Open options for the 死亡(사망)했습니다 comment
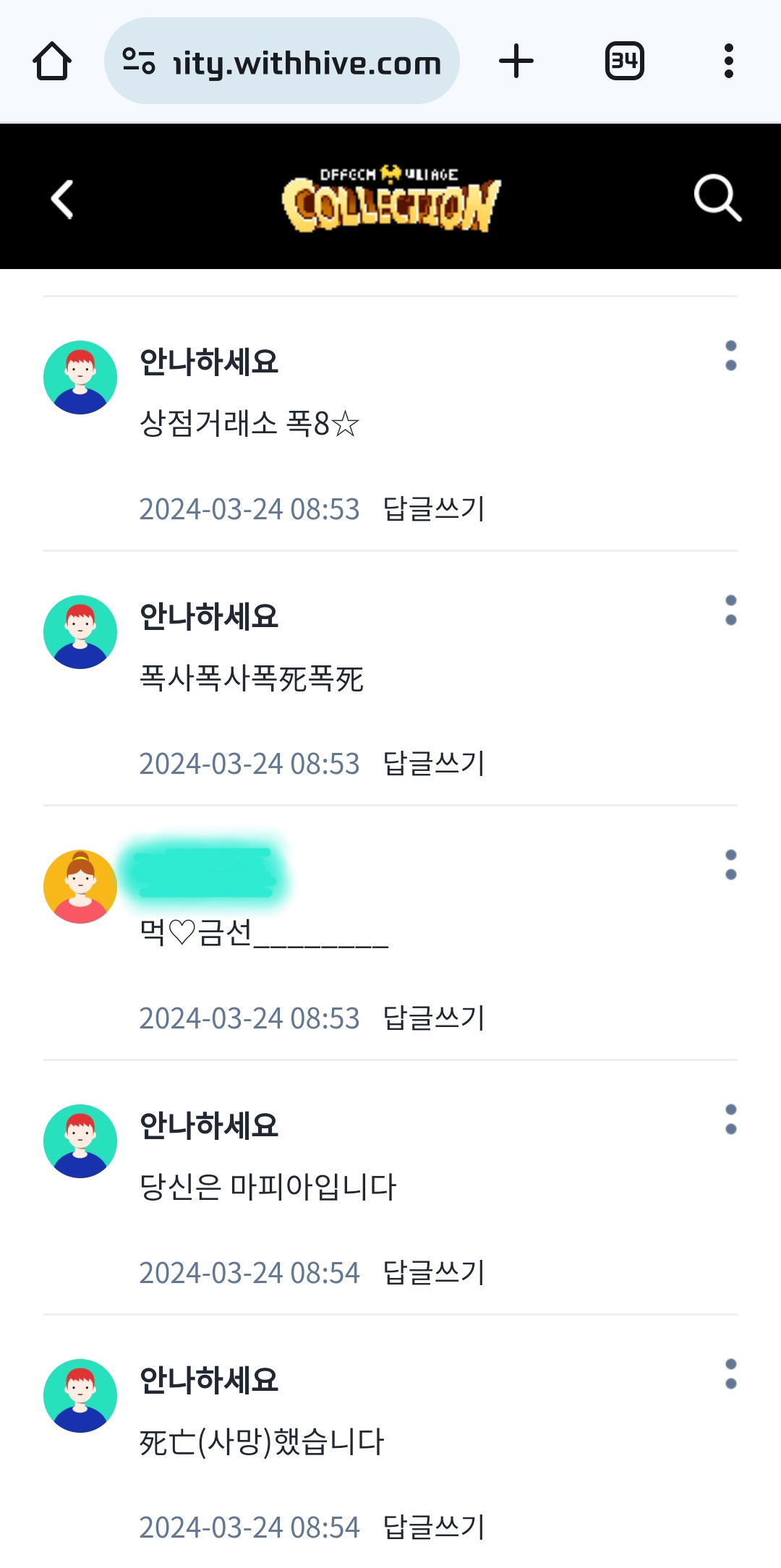 click(730, 1374)
